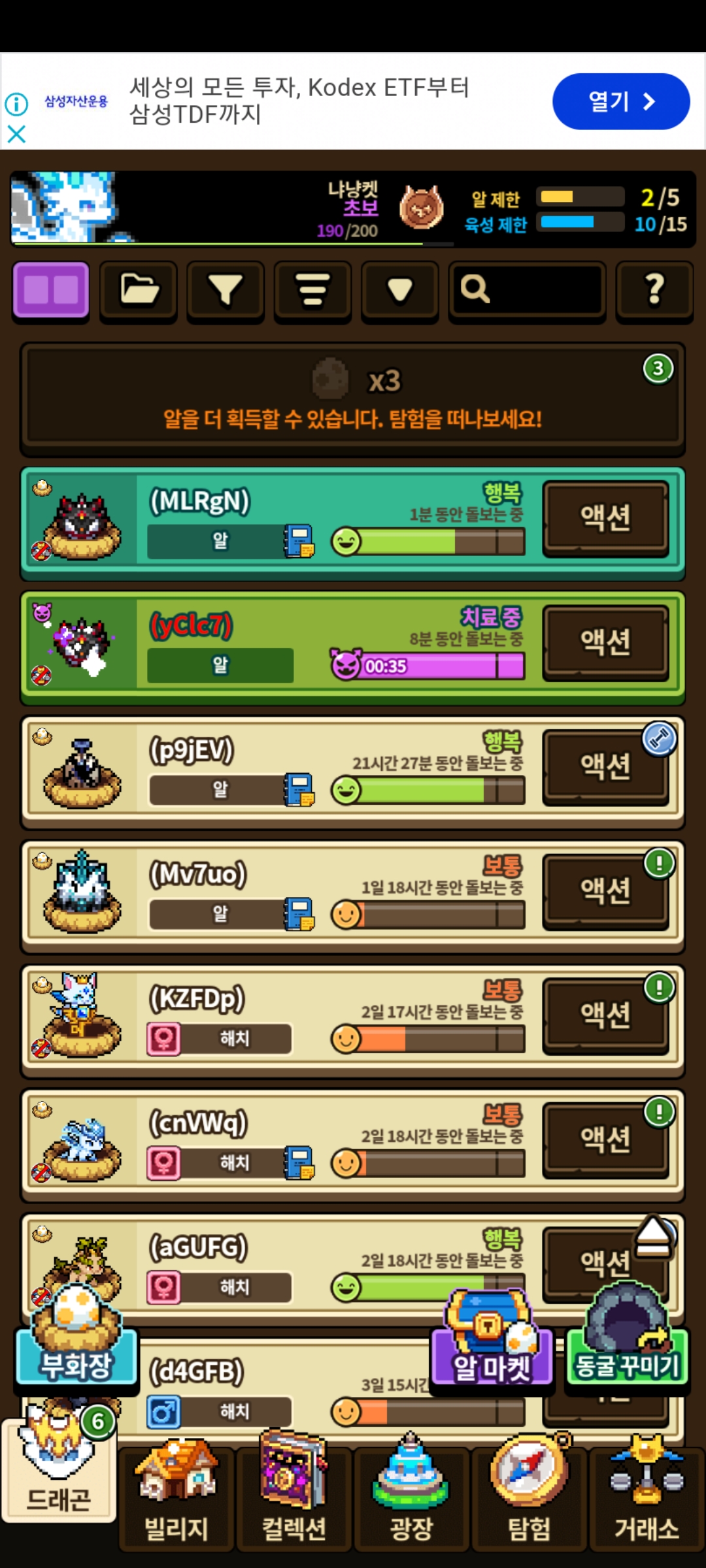Screen dimensions: 706x1568
Task: Switch to the 탐험 tab
Action: point(529,1503)
